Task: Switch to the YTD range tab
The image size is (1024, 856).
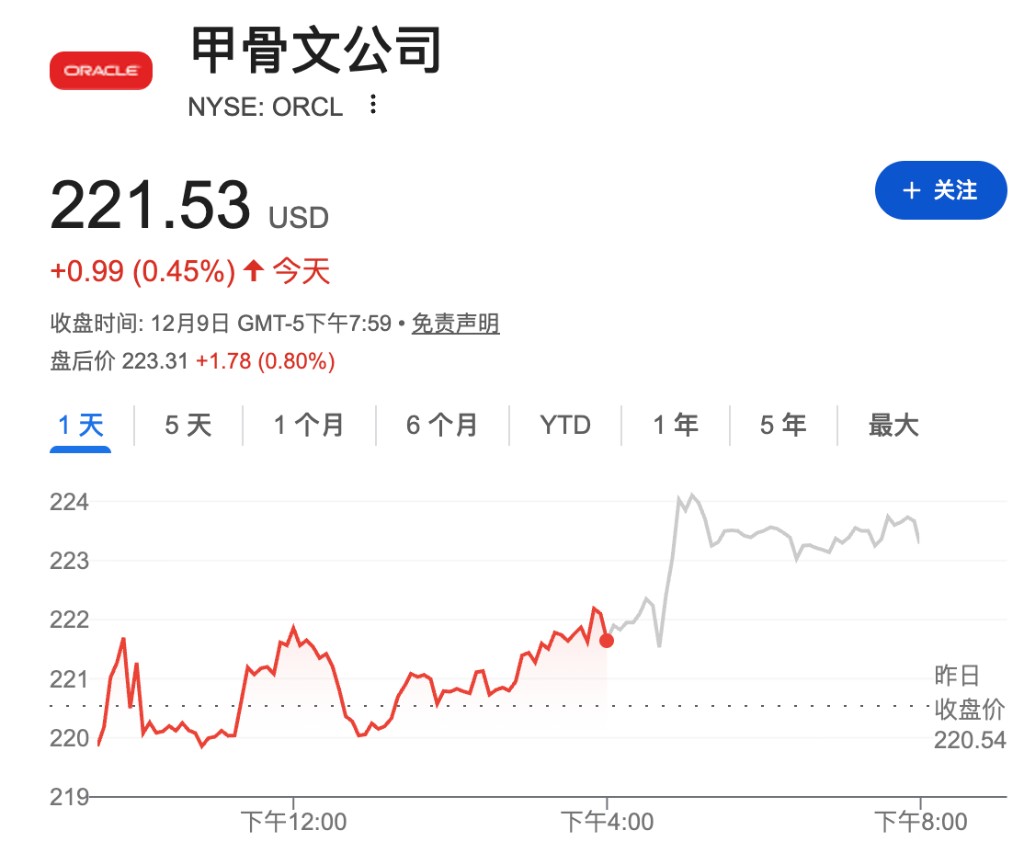Action: (x=565, y=425)
